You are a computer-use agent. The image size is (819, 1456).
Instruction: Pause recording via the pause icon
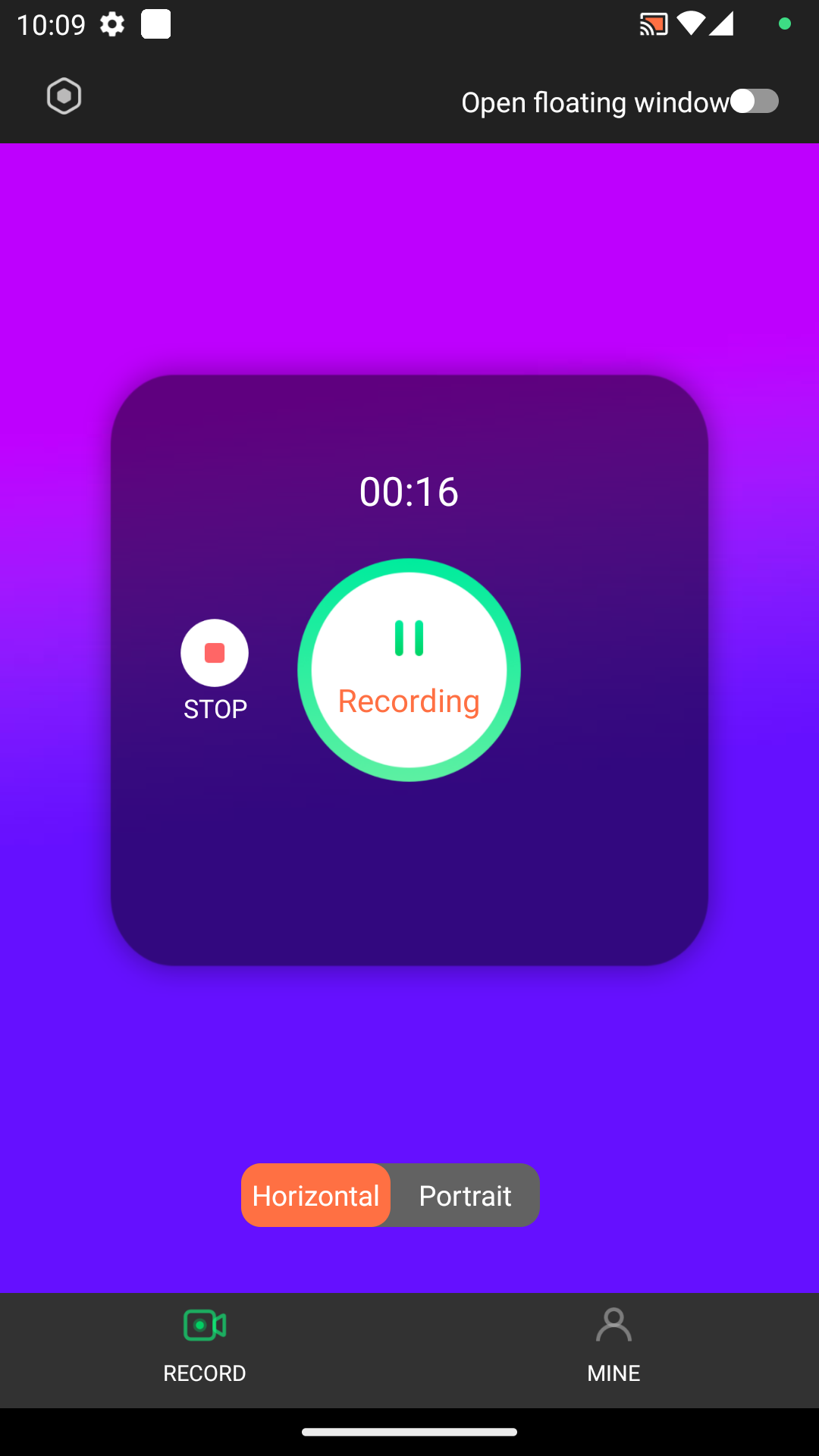[408, 638]
